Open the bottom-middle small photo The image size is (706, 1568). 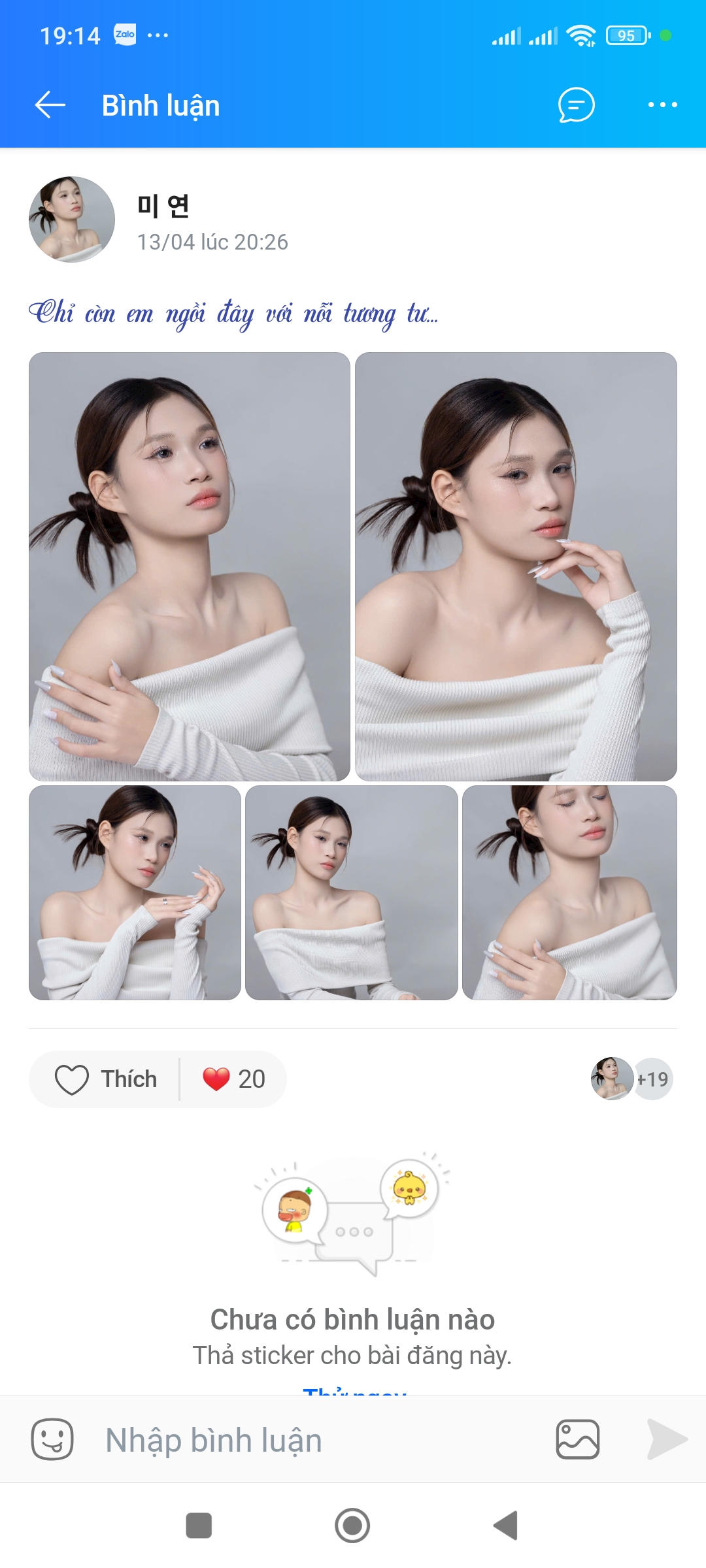point(352,892)
